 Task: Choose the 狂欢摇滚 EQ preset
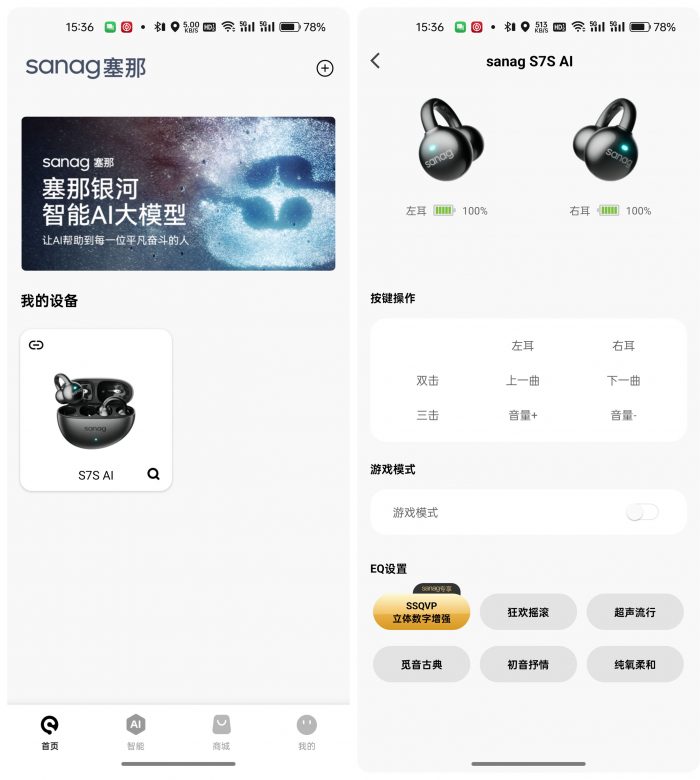[528, 612]
